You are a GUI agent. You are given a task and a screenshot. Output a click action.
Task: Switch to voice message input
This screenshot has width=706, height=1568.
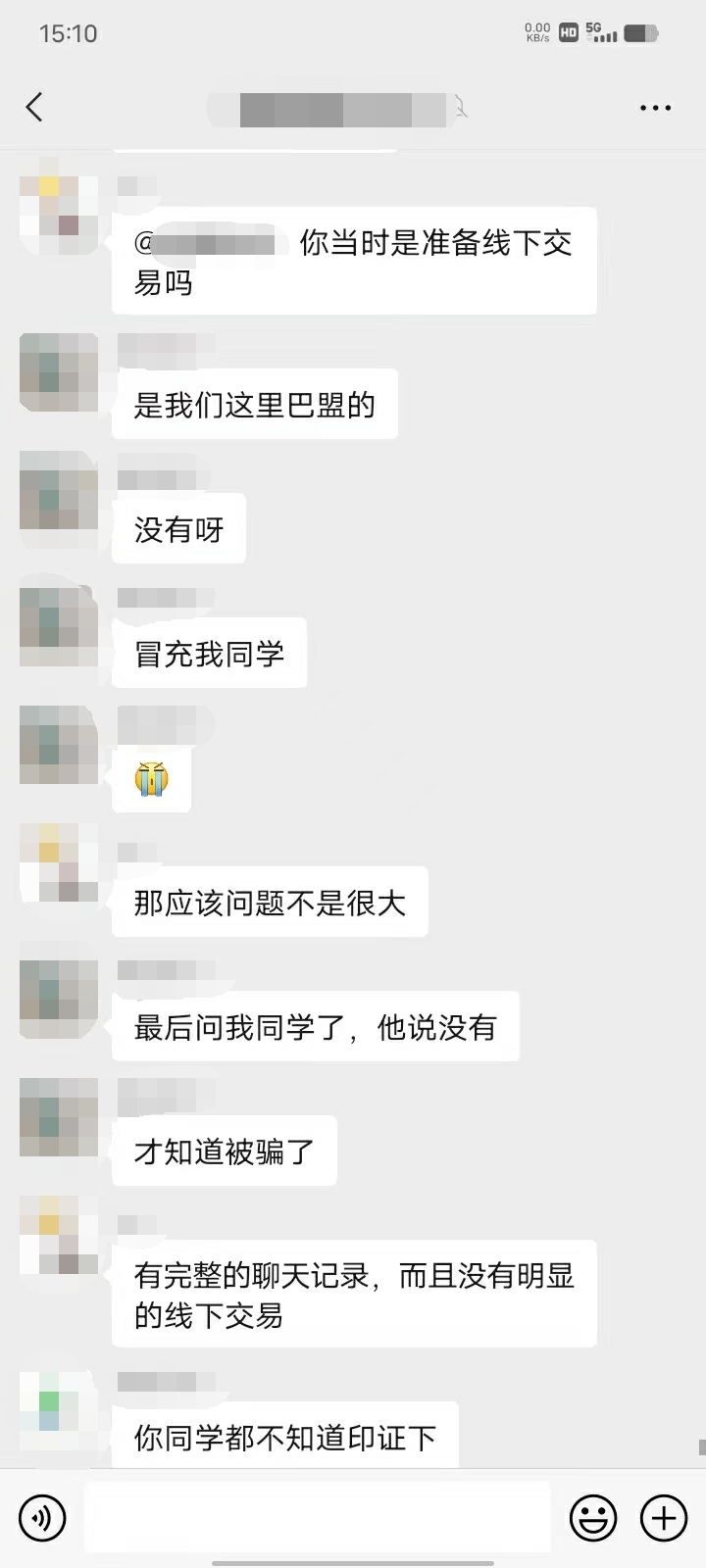click(42, 1518)
